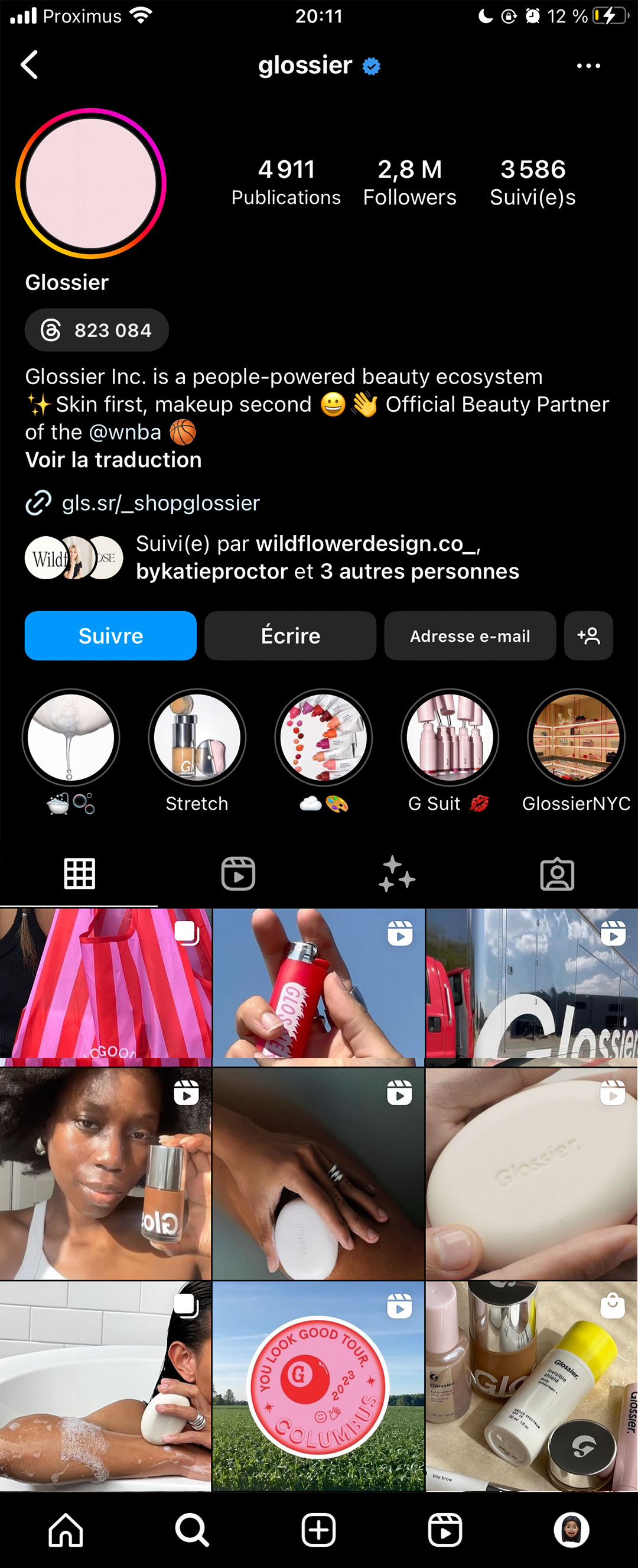
Task: Open the G Suit story highlight
Action: pos(450,738)
